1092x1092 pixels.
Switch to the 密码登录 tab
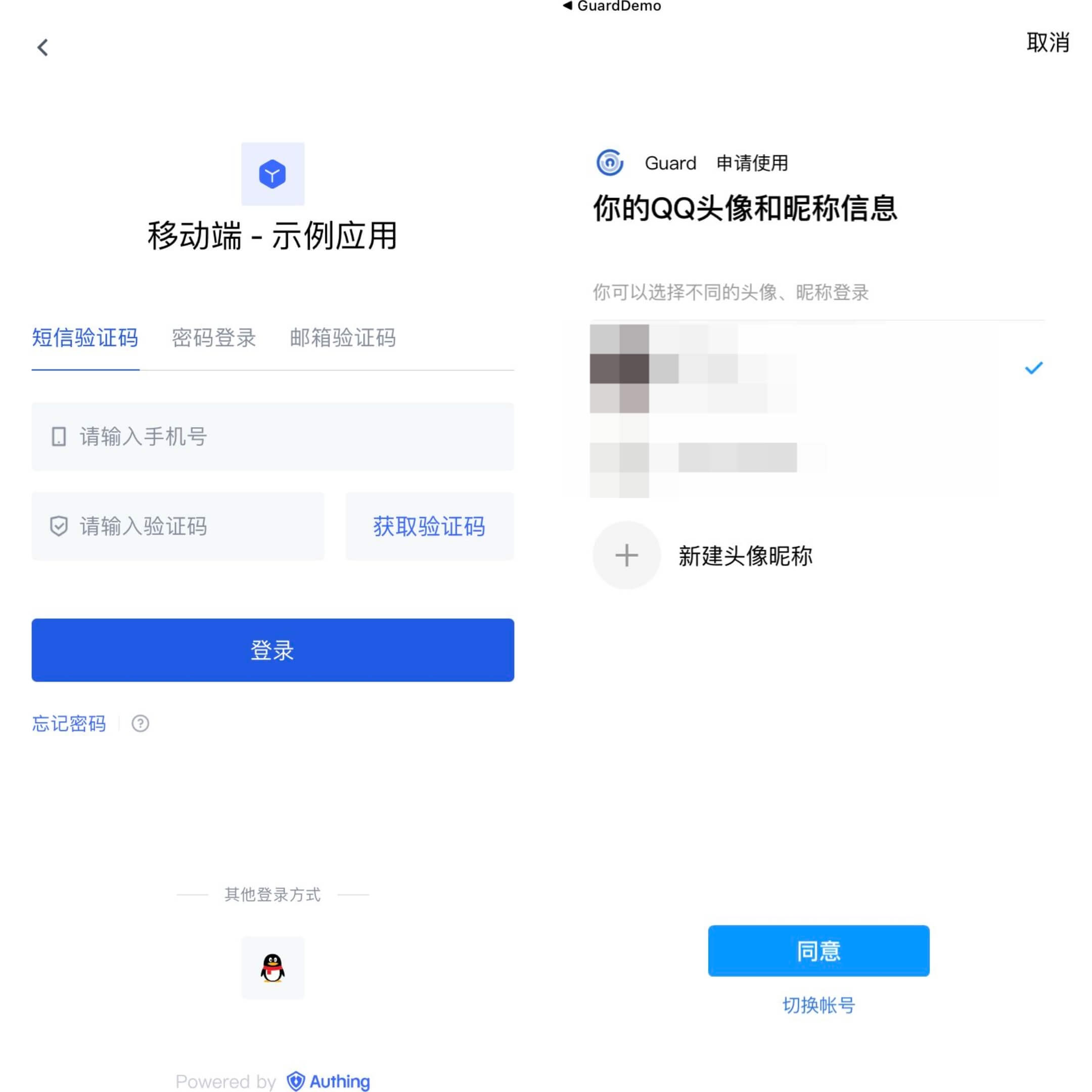click(214, 338)
